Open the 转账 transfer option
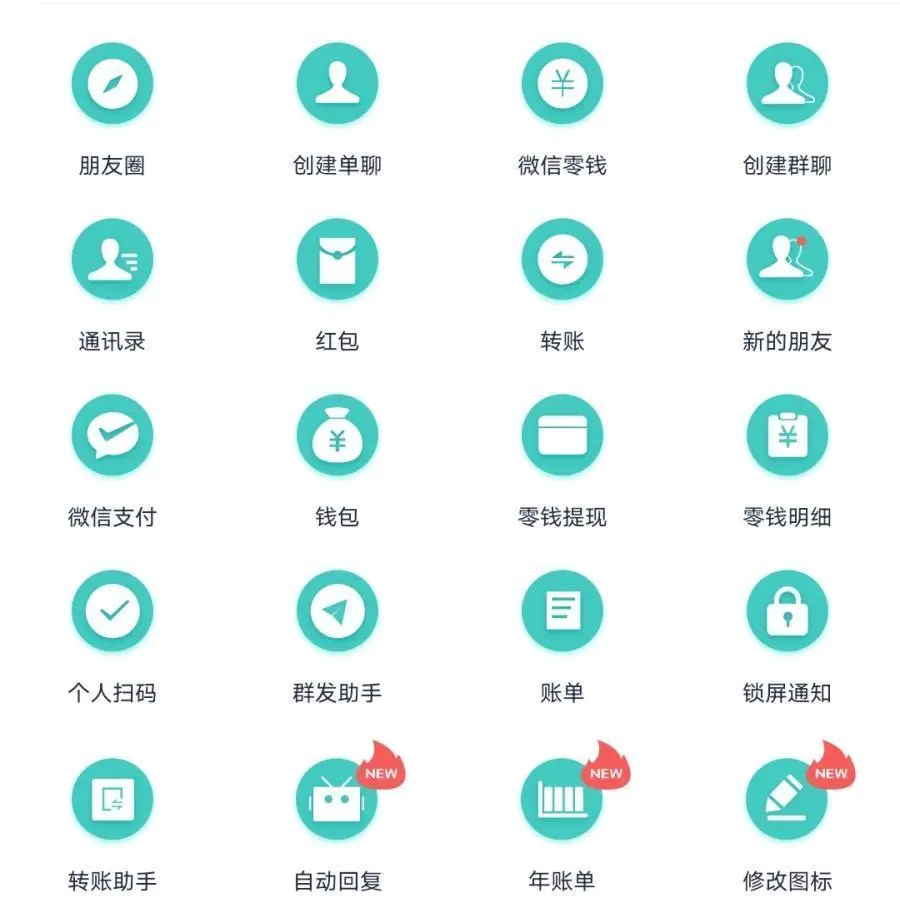The width and height of the screenshot is (900, 900). coord(562,260)
